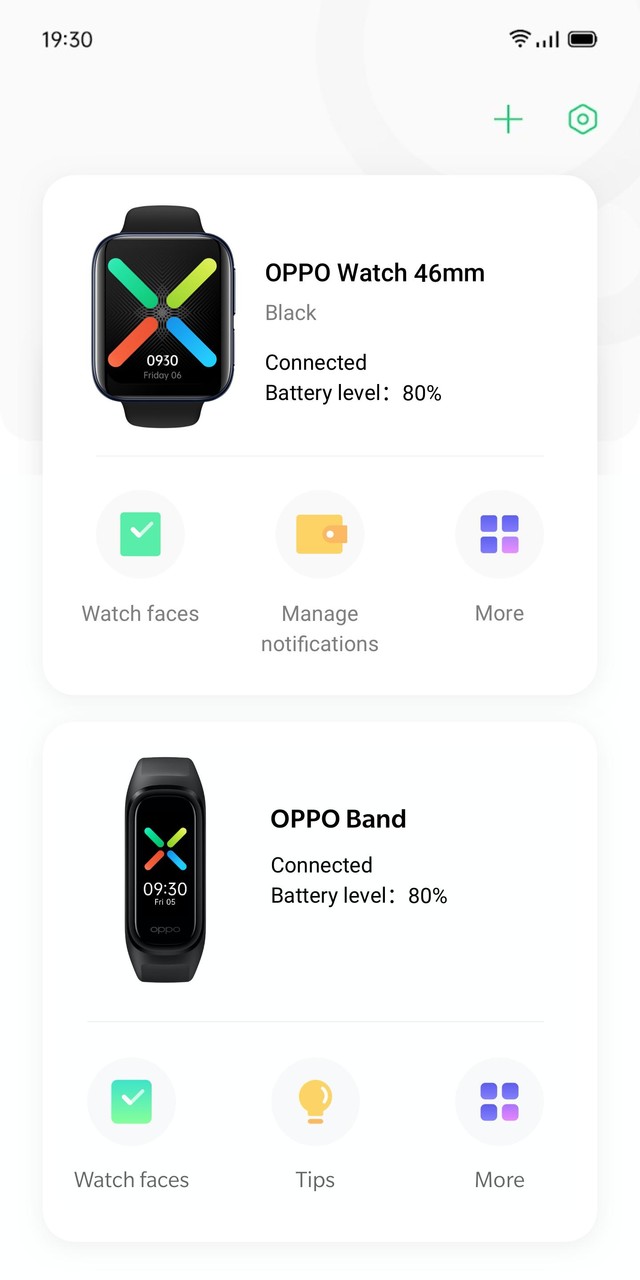Add a new device with the plus icon
The height and width of the screenshot is (1280, 640).
[x=508, y=120]
